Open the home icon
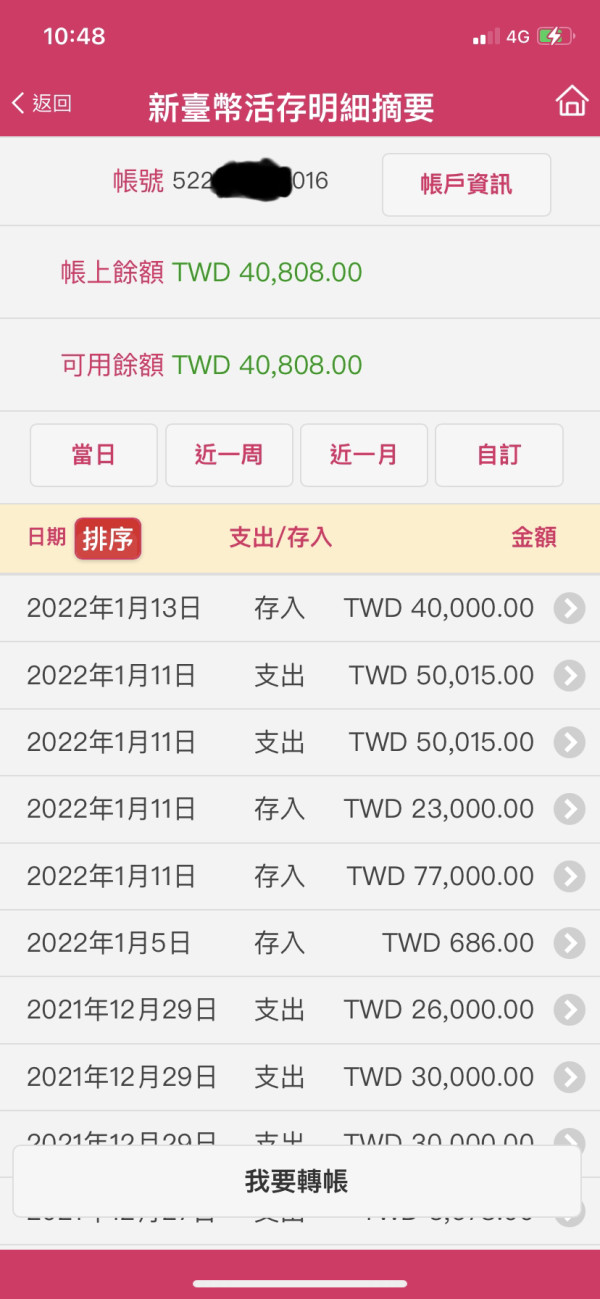Image resolution: width=600 pixels, height=1299 pixels. tap(572, 102)
